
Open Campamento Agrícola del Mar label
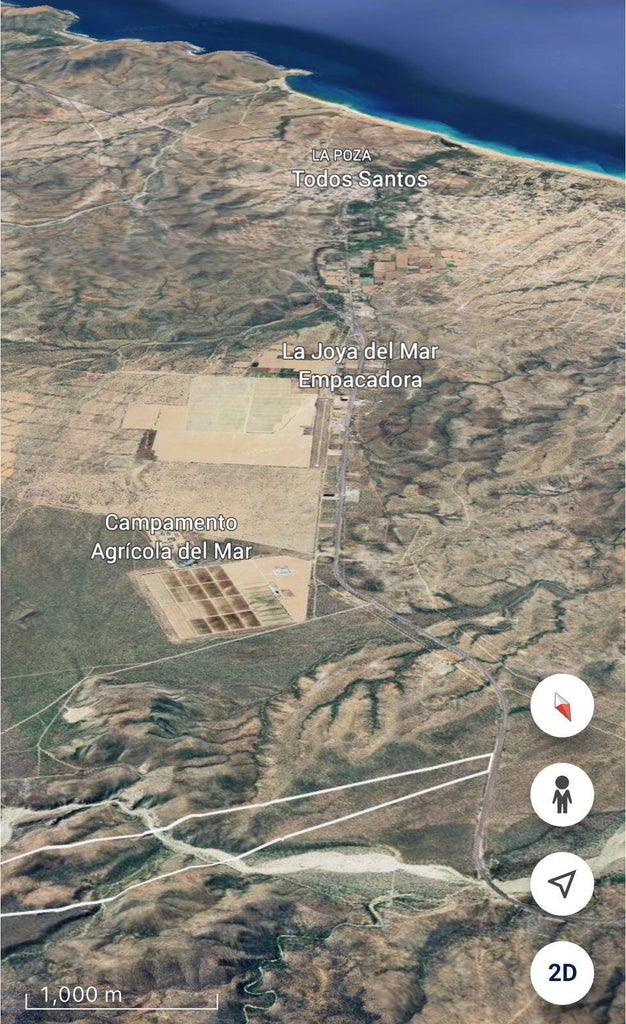171,537
